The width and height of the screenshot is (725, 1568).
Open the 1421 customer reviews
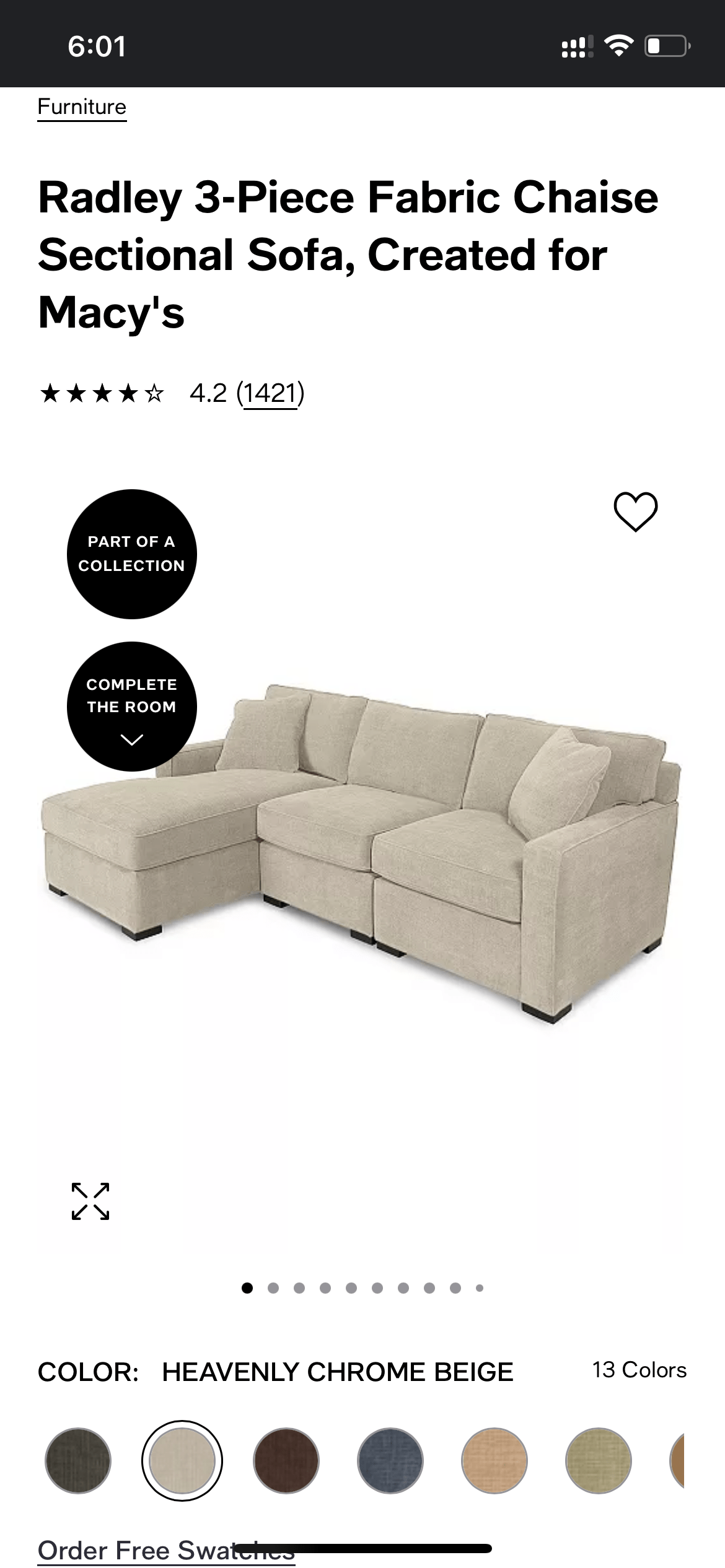click(271, 393)
